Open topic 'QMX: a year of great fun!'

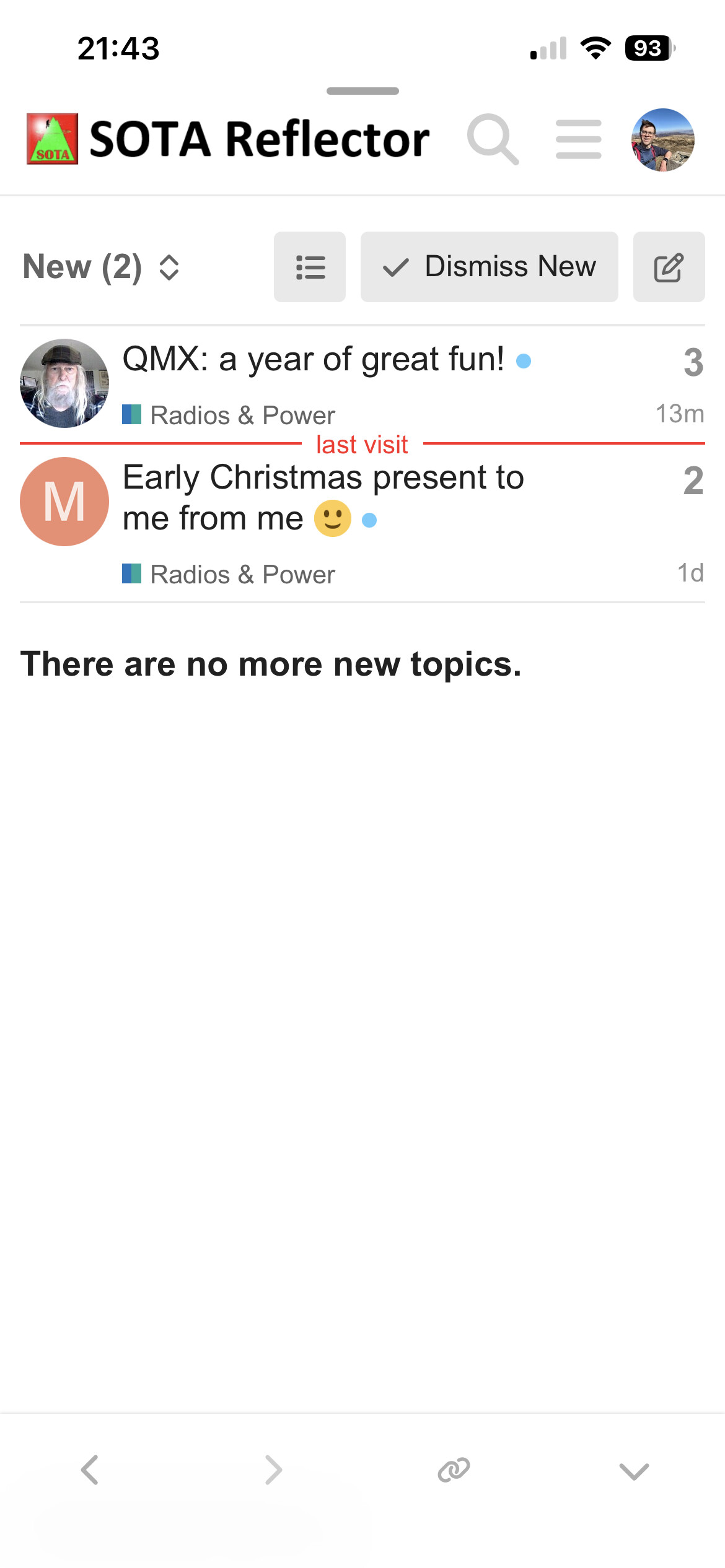coord(313,359)
